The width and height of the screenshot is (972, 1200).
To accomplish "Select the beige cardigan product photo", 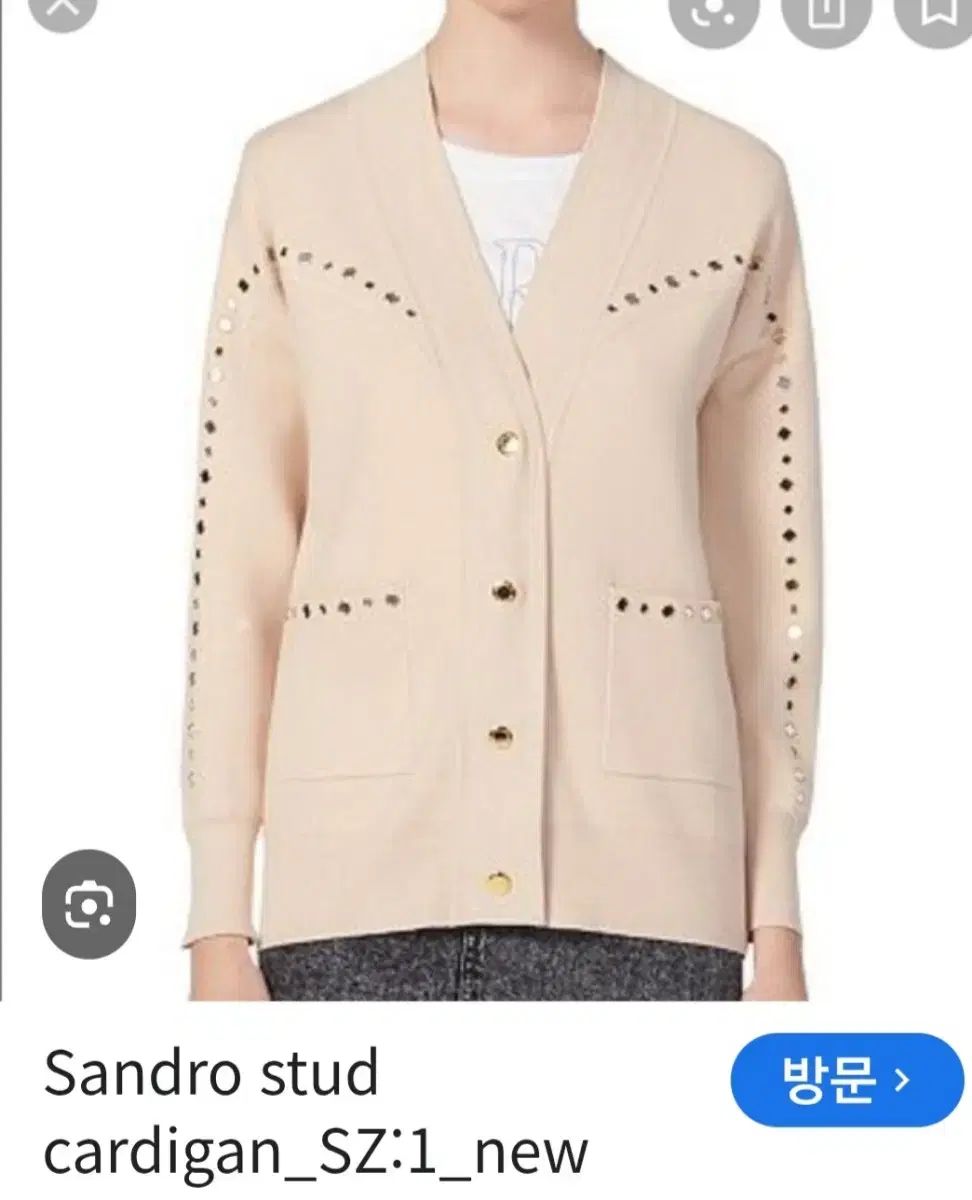I will (x=490, y=500).
